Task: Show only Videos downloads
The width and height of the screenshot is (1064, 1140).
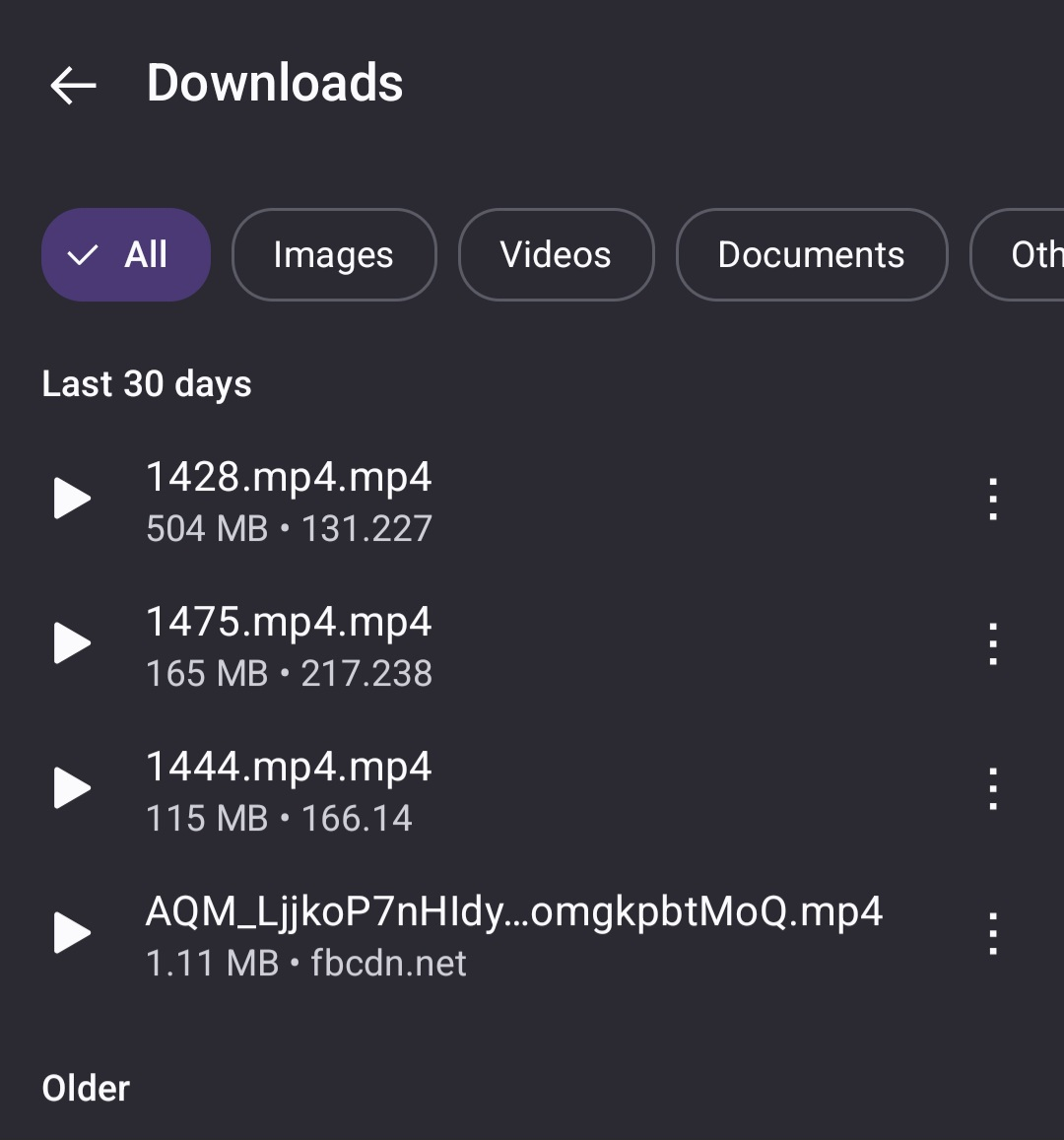Action: (x=556, y=255)
